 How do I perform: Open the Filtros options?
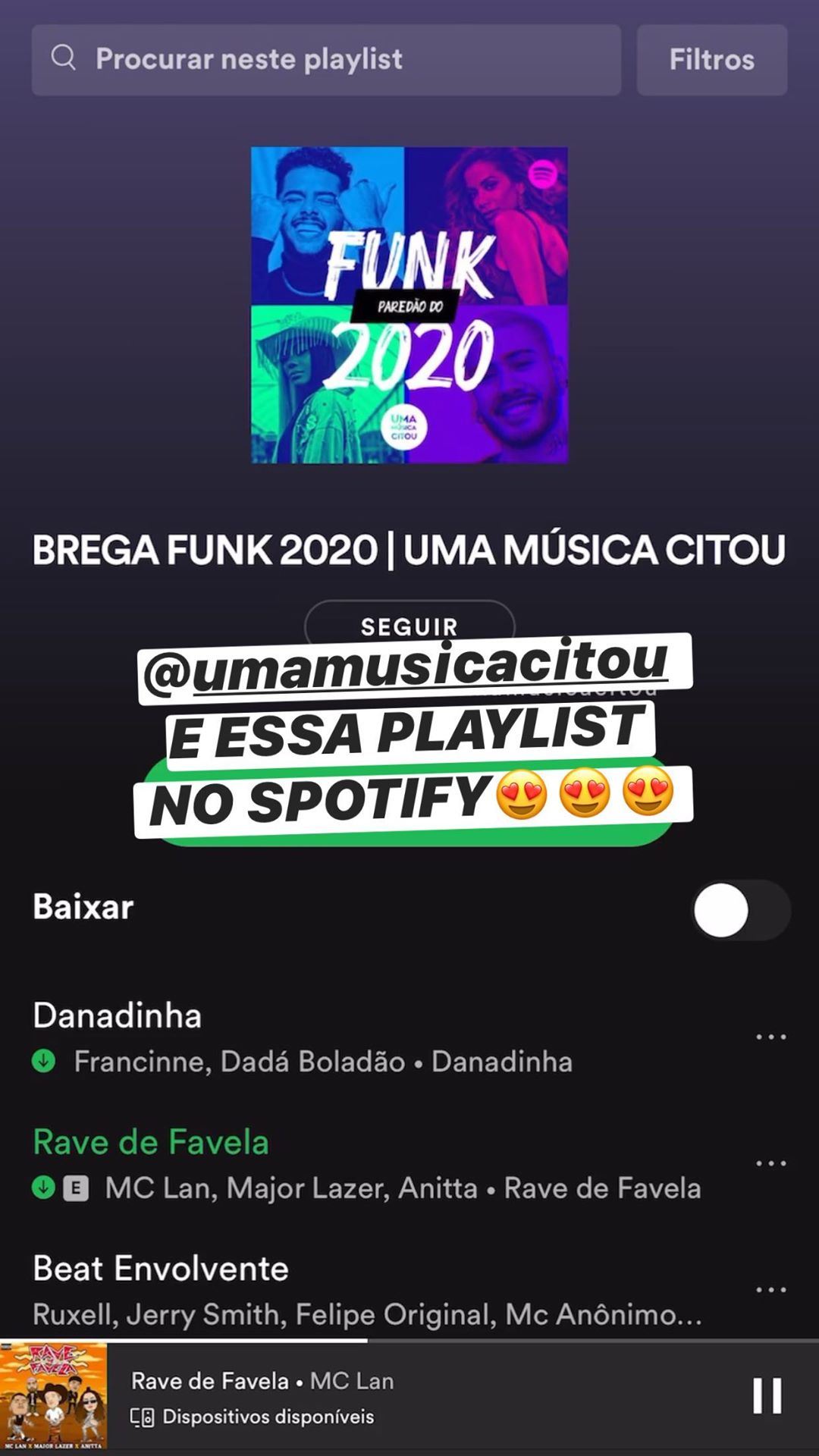pyautogui.click(x=711, y=60)
